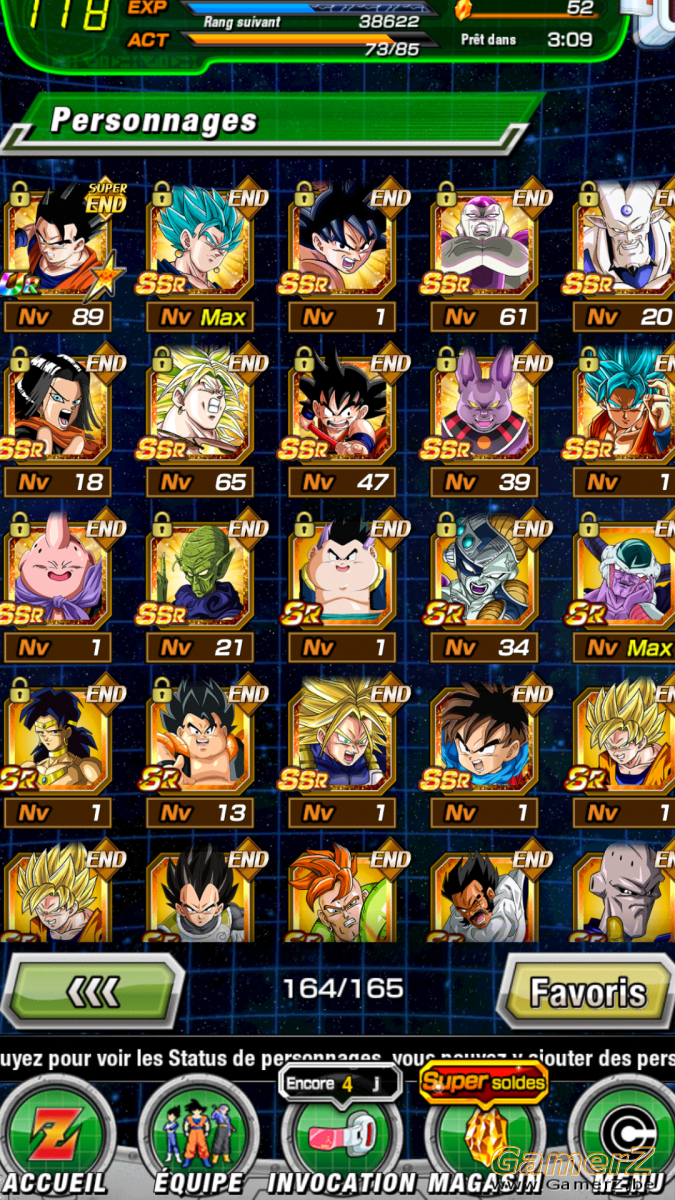This screenshot has width=675, height=1200.
Task: Open the Magasin tab with Super soldes
Action: pyautogui.click(x=484, y=1130)
